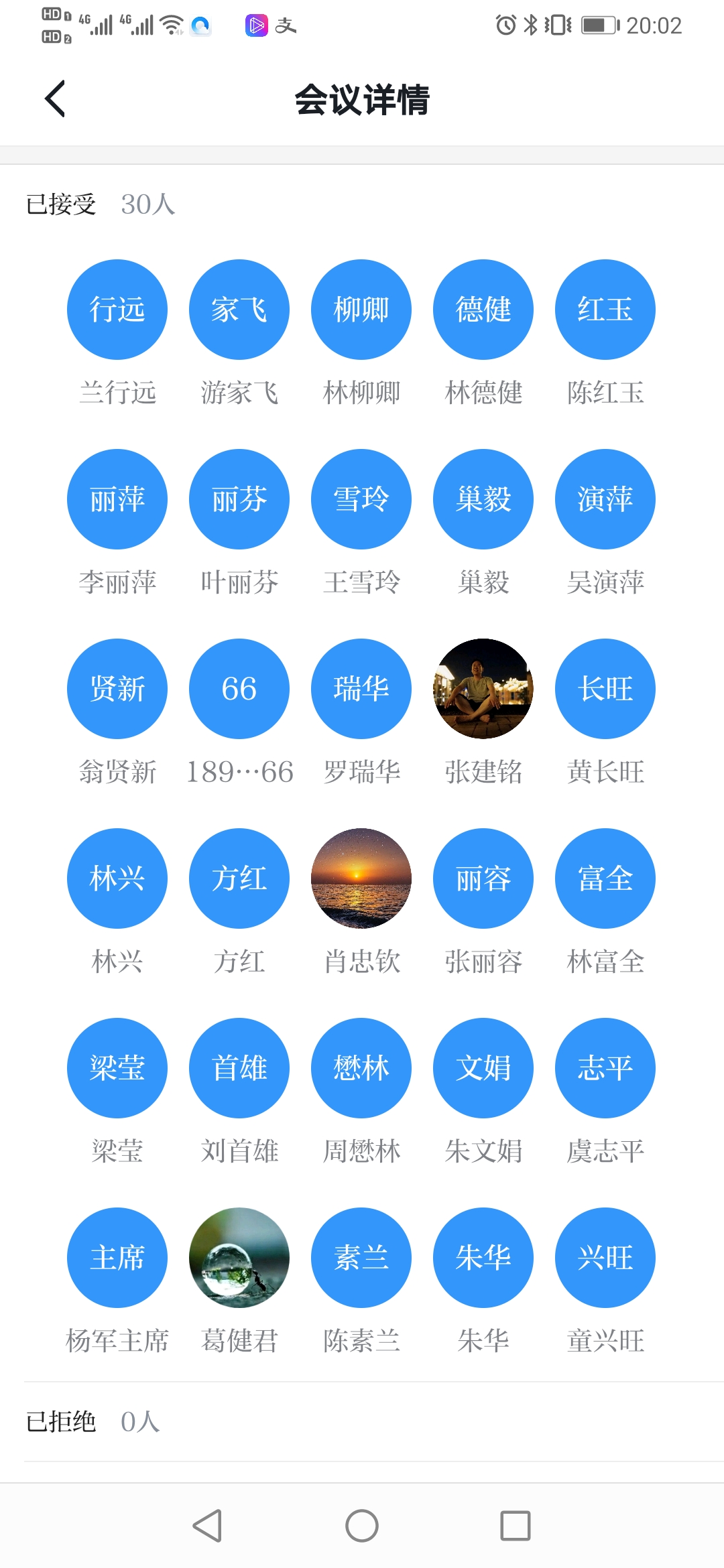
Task: Tap 童兴旺's avatar circle
Action: 605,1258
